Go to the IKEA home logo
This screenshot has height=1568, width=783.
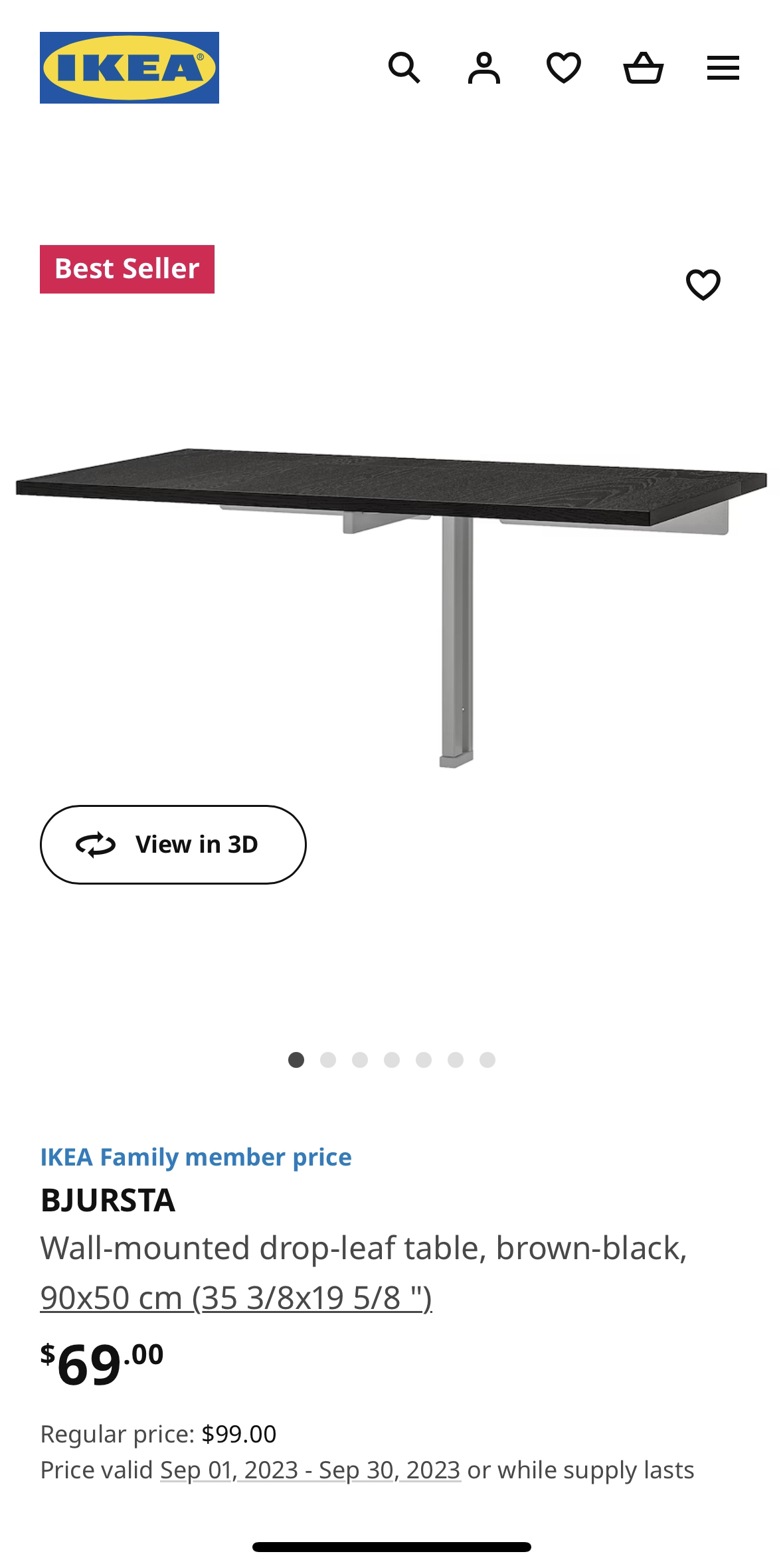pyautogui.click(x=130, y=68)
